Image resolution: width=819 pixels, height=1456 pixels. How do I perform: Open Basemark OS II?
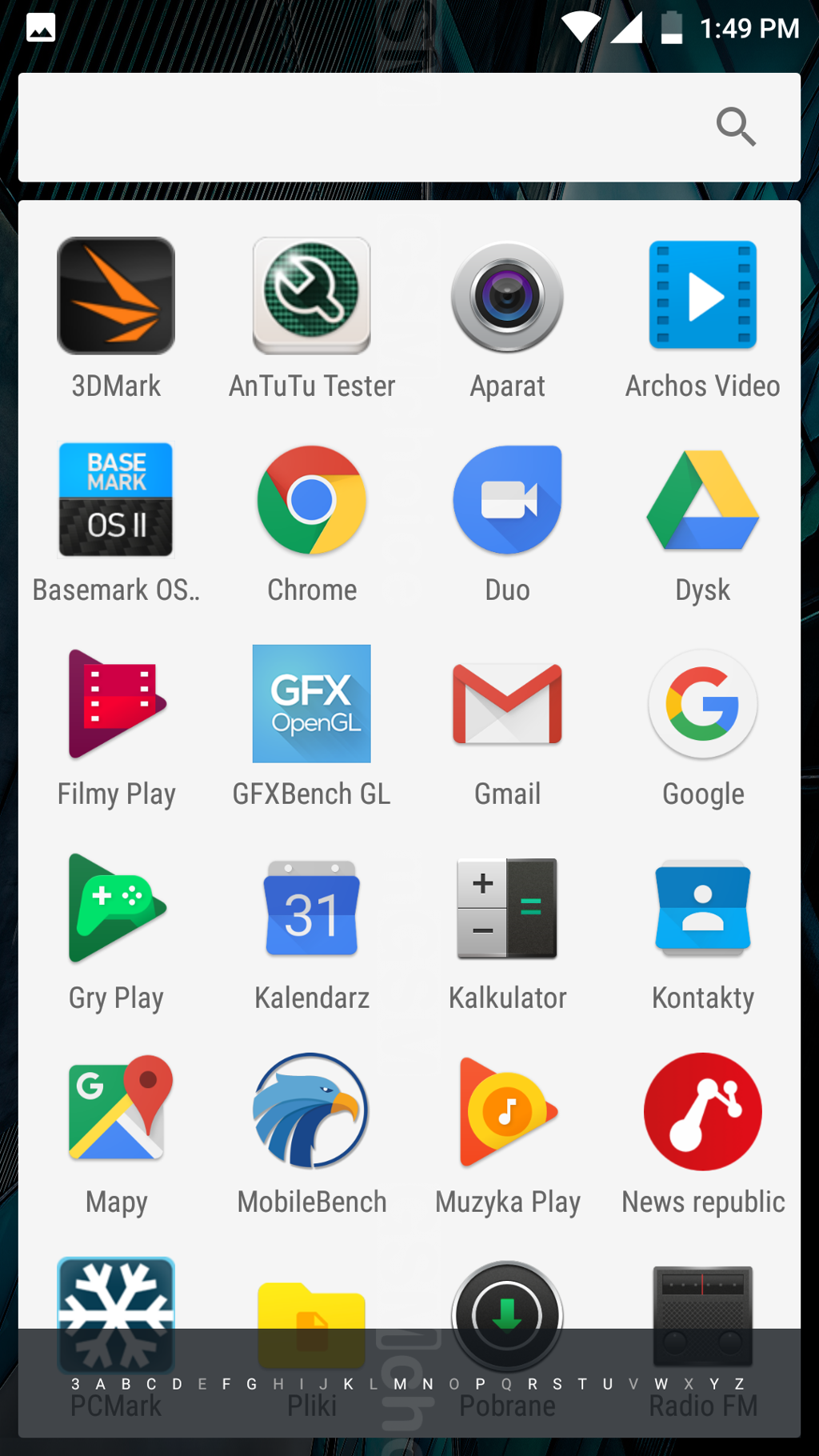tap(116, 500)
